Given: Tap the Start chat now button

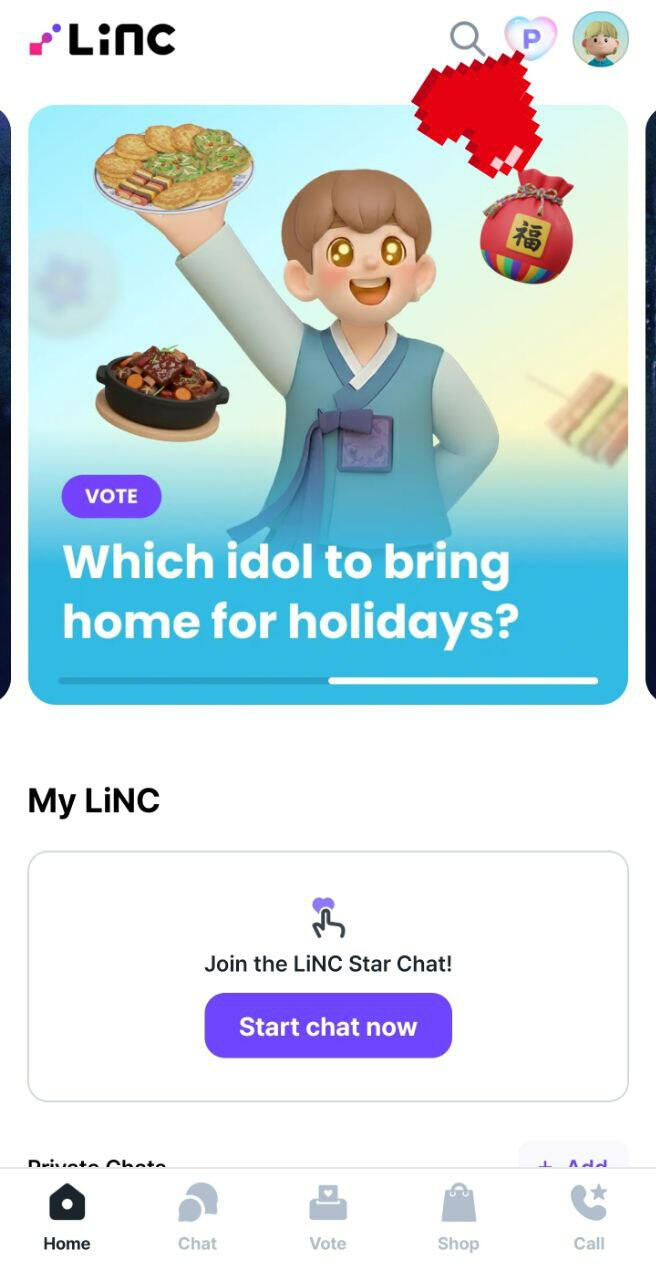Looking at the screenshot, I should click(328, 1025).
